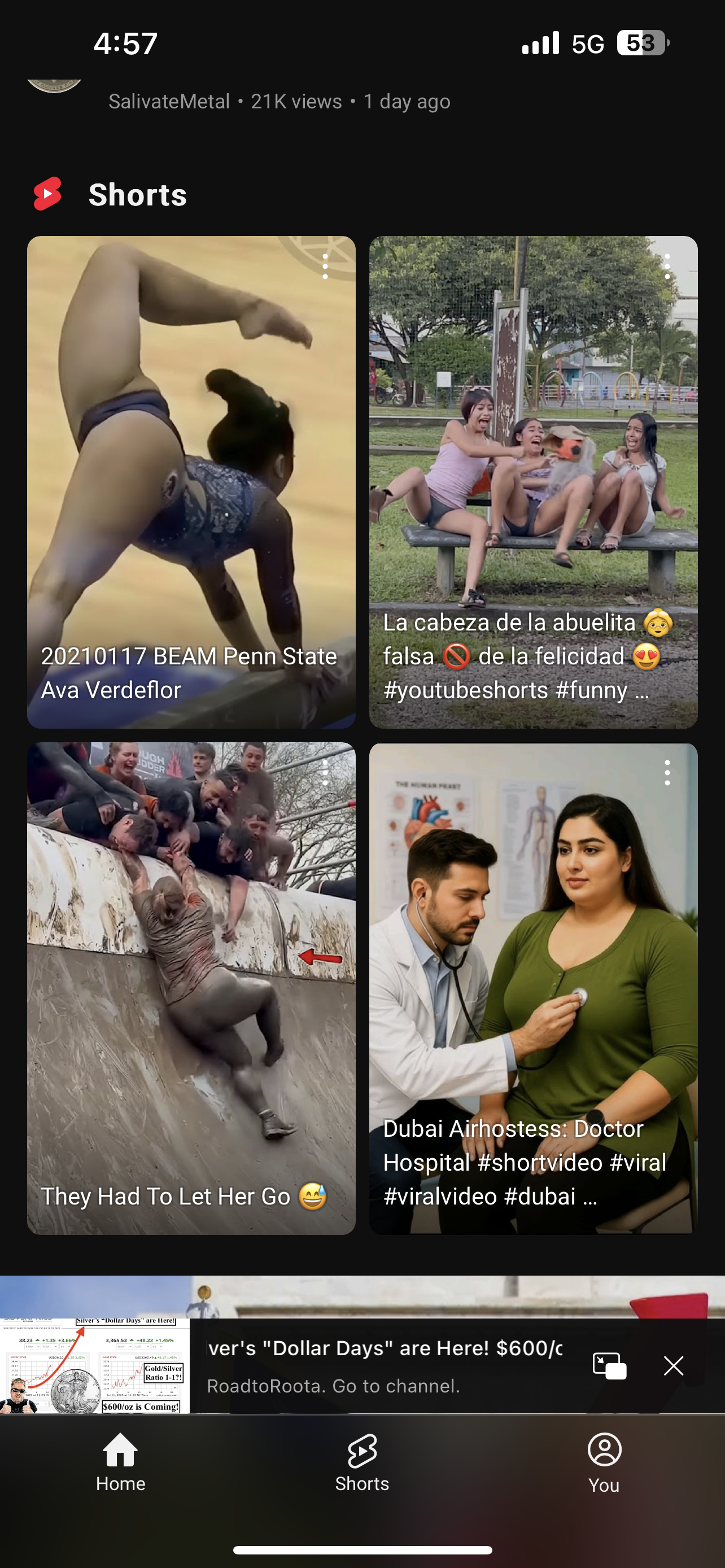The width and height of the screenshot is (725, 1568).
Task: Open the Dubai Airhostess Doctor Hospital short
Action: point(533,988)
